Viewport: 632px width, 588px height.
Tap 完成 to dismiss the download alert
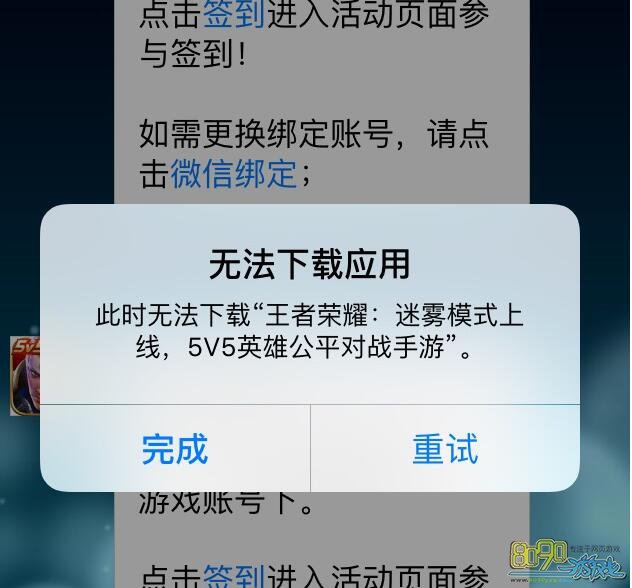tap(175, 449)
